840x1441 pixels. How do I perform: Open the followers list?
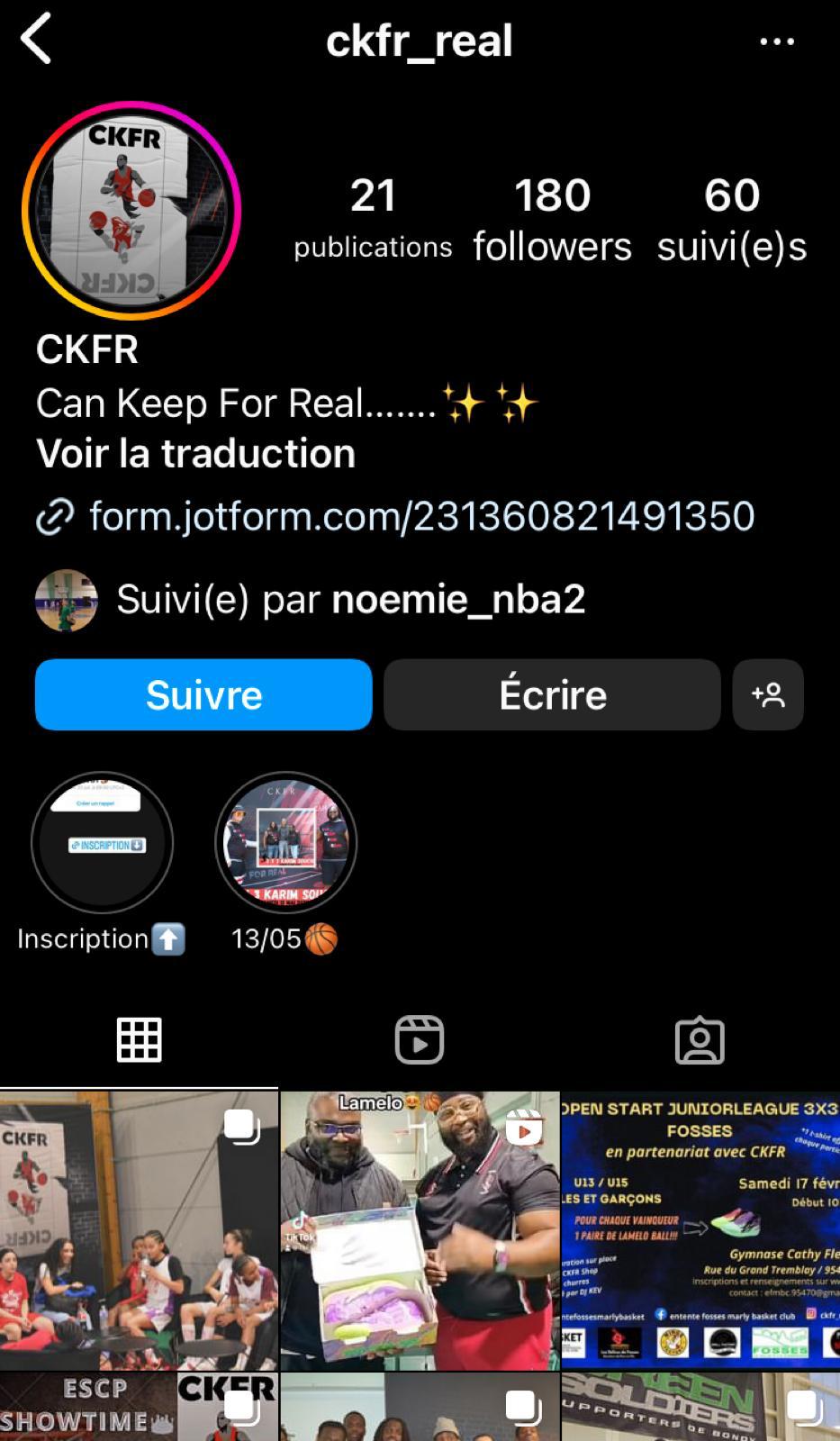tap(552, 219)
